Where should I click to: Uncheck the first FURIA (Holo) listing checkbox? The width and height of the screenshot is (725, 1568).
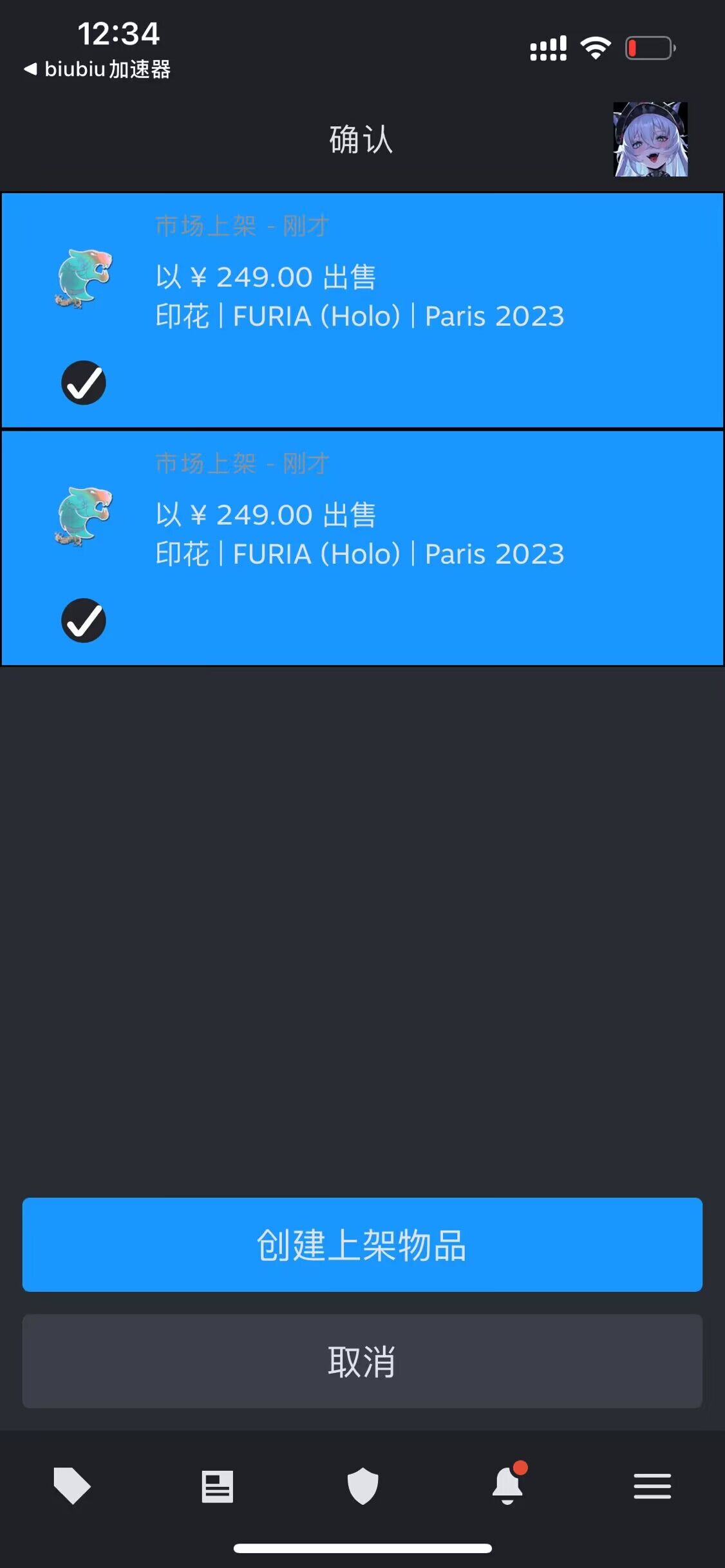click(84, 383)
